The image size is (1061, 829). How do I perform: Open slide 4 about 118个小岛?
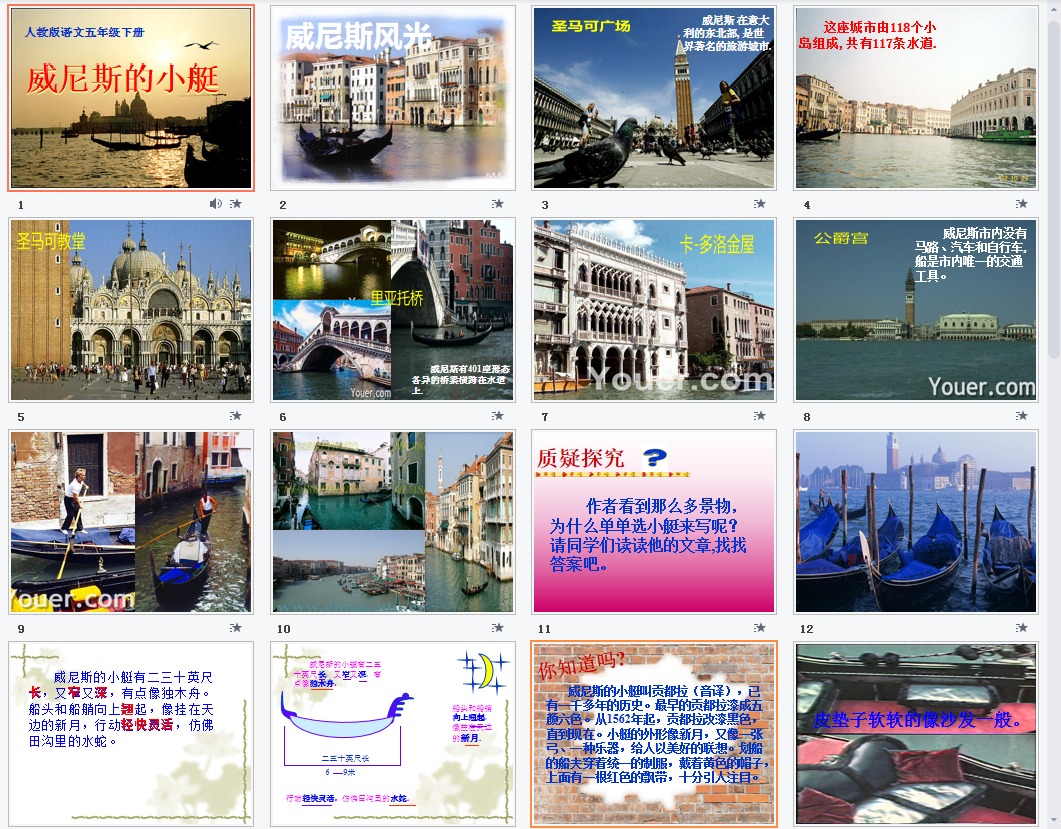[916, 98]
